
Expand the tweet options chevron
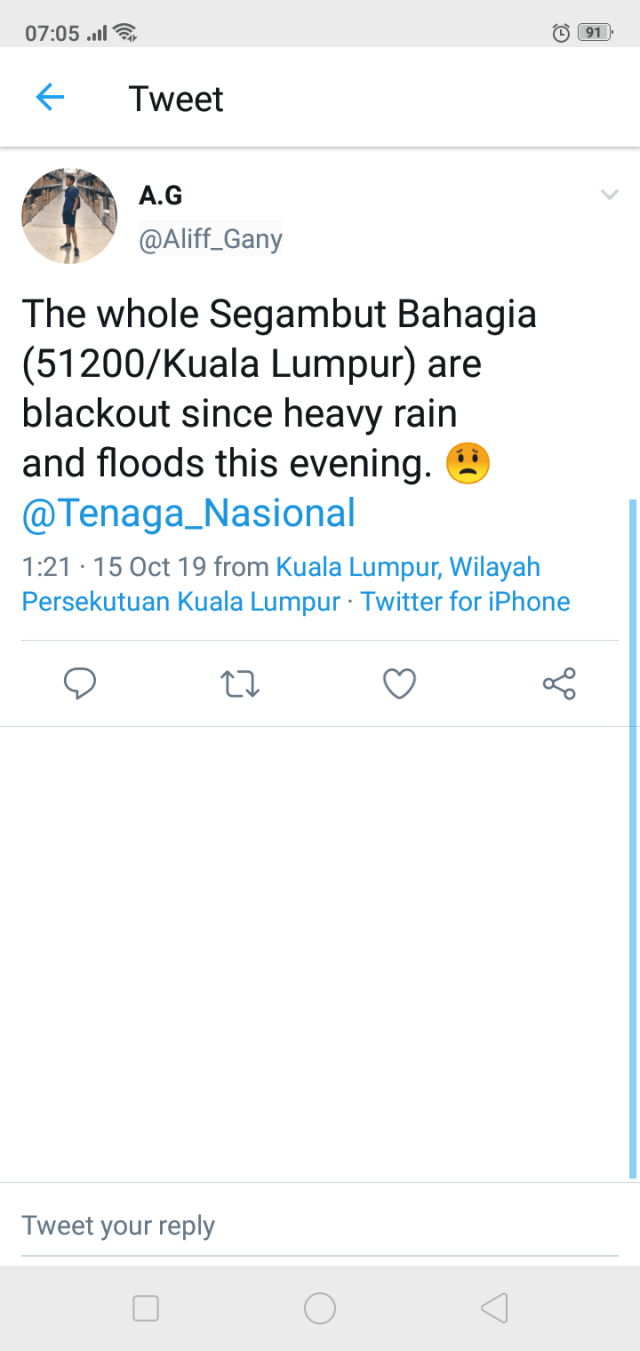609,195
